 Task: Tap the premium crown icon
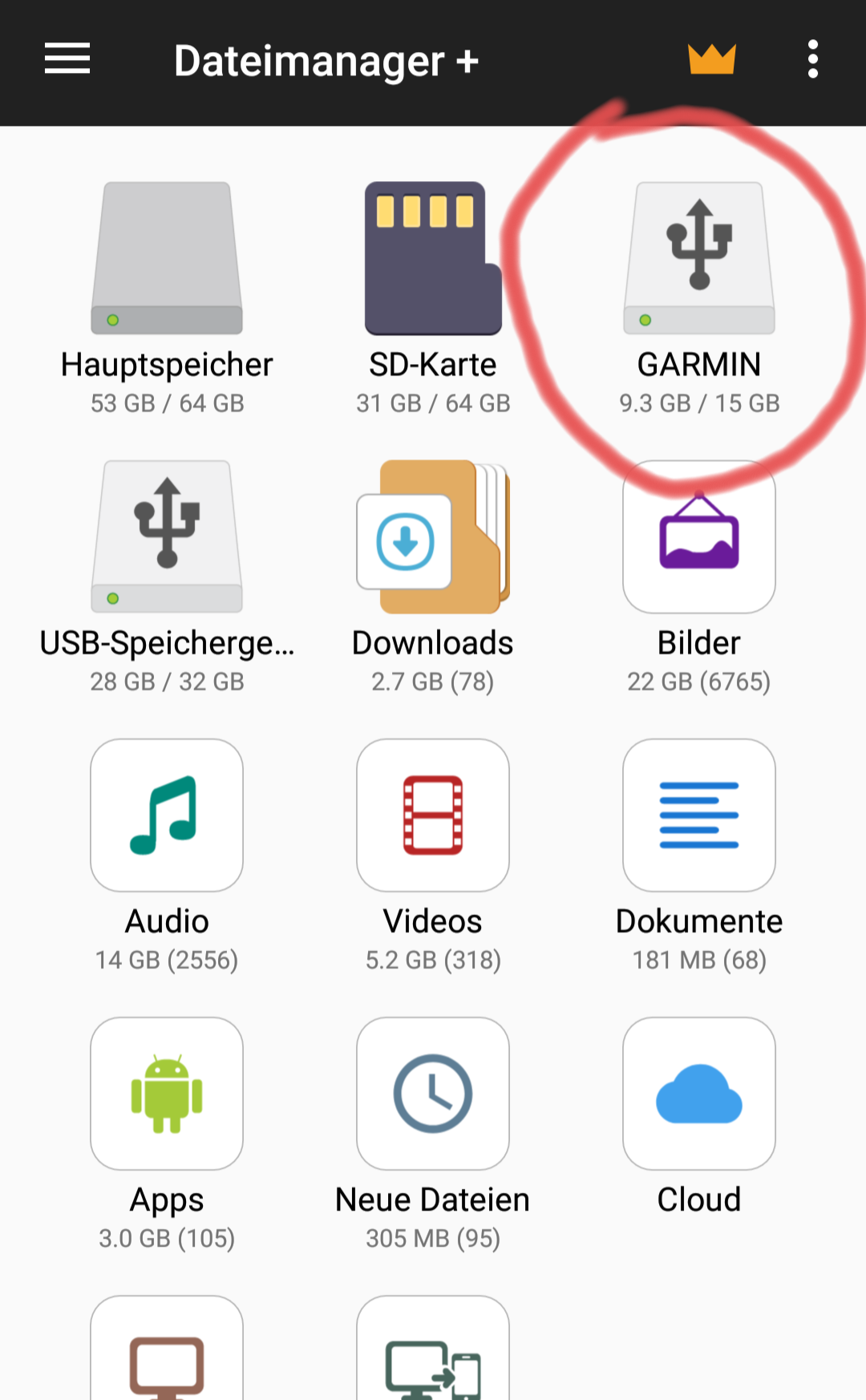pos(711,60)
